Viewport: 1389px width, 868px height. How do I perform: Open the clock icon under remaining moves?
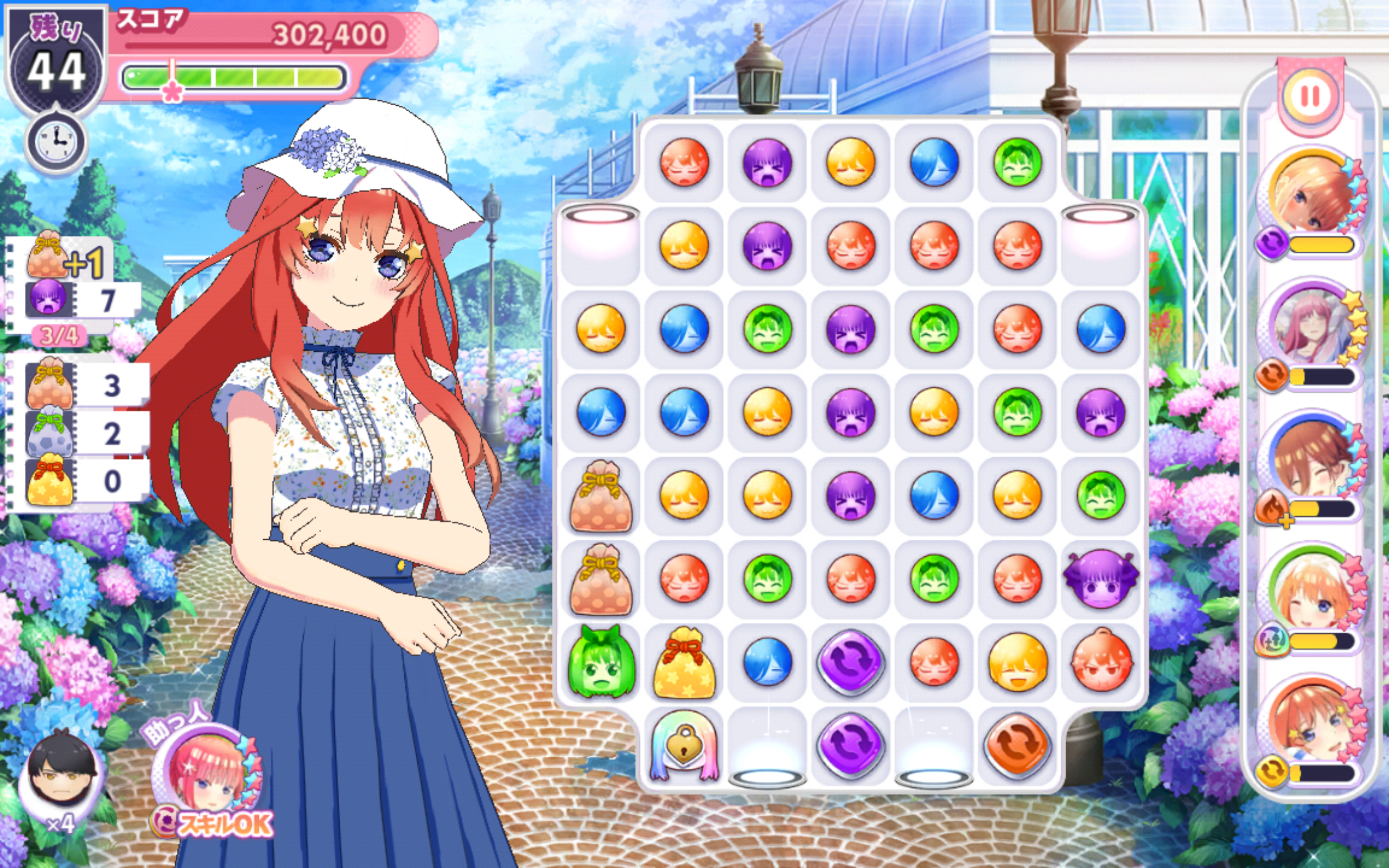(x=57, y=141)
